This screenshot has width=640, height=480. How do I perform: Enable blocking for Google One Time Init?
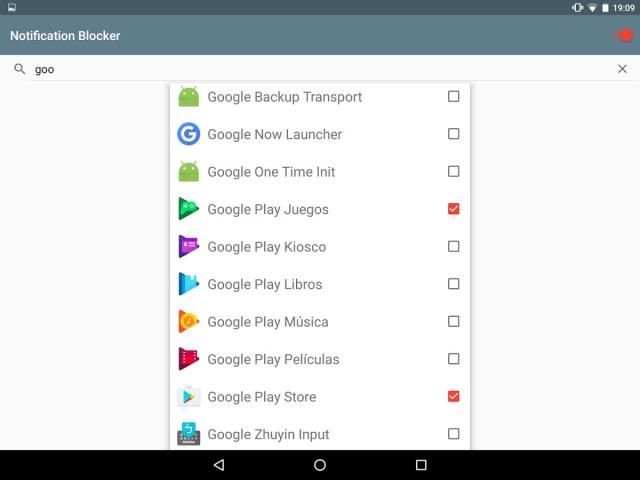pos(453,172)
